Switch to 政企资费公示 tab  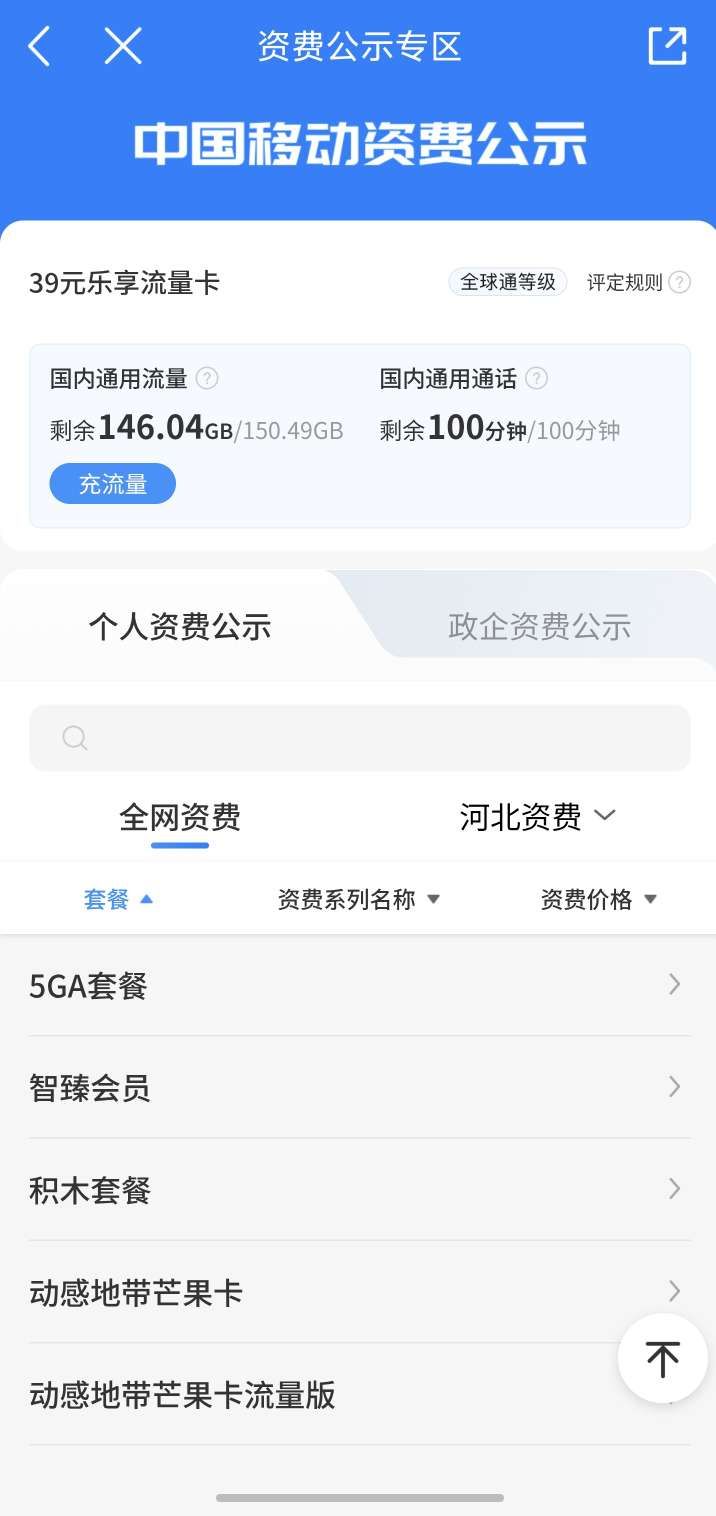pos(539,627)
